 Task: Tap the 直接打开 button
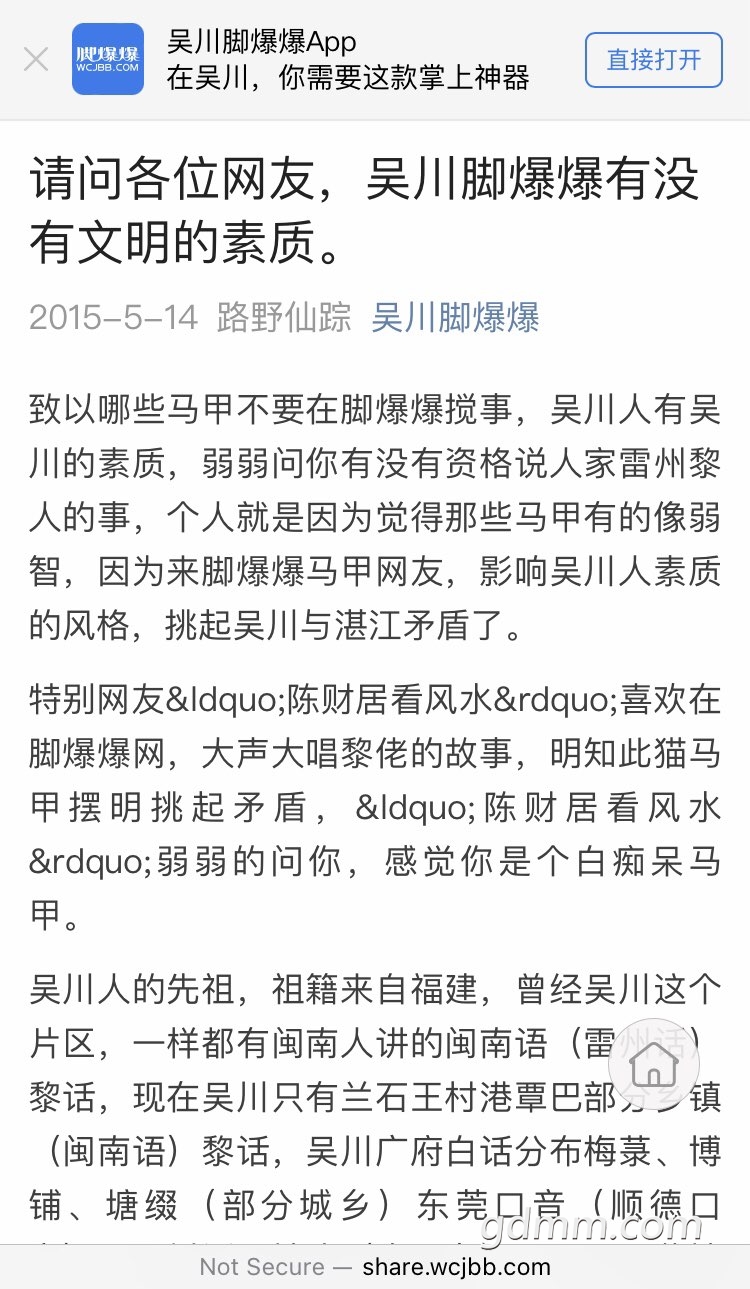coord(654,59)
